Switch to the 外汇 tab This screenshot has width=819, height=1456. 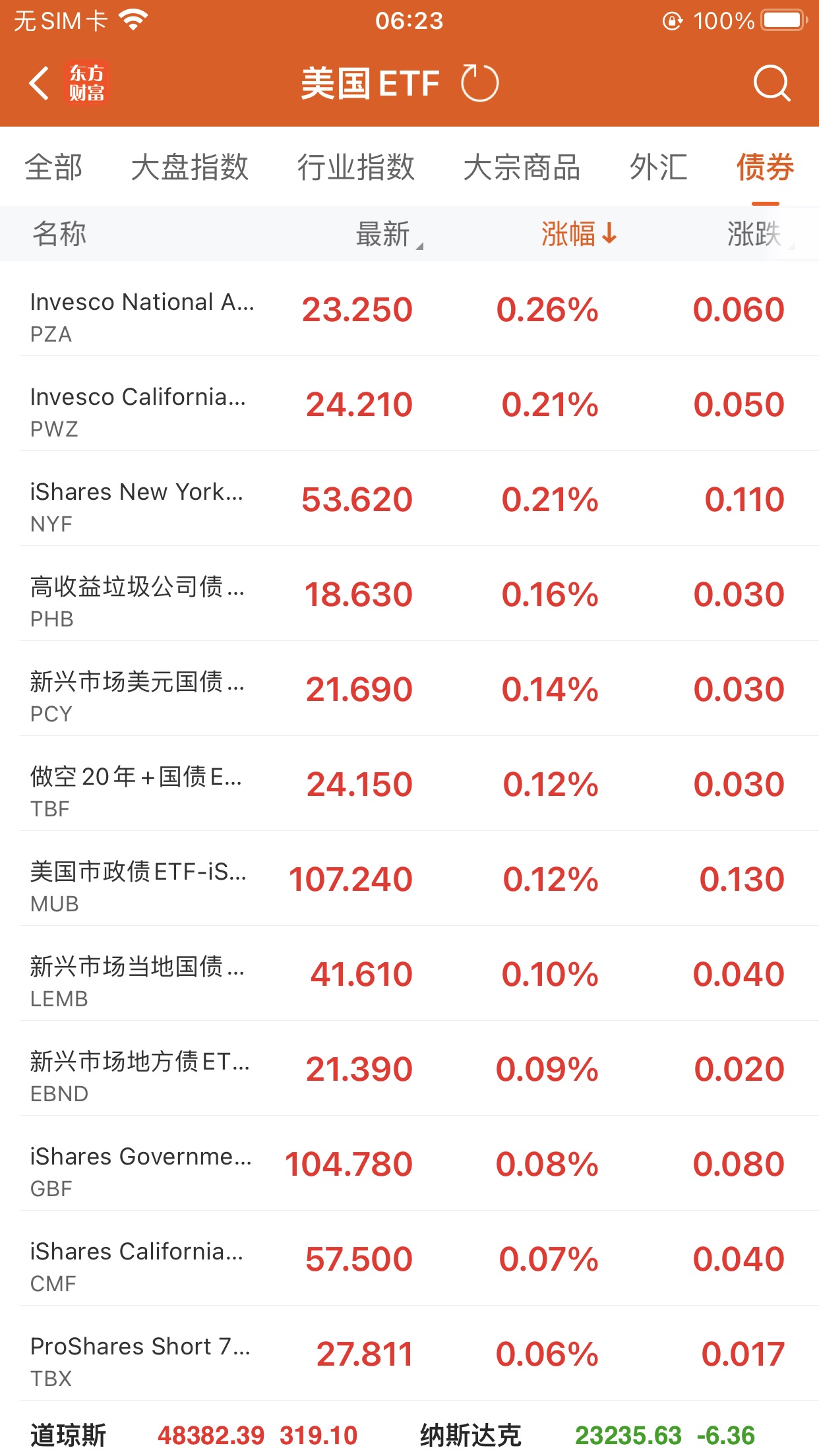click(658, 167)
